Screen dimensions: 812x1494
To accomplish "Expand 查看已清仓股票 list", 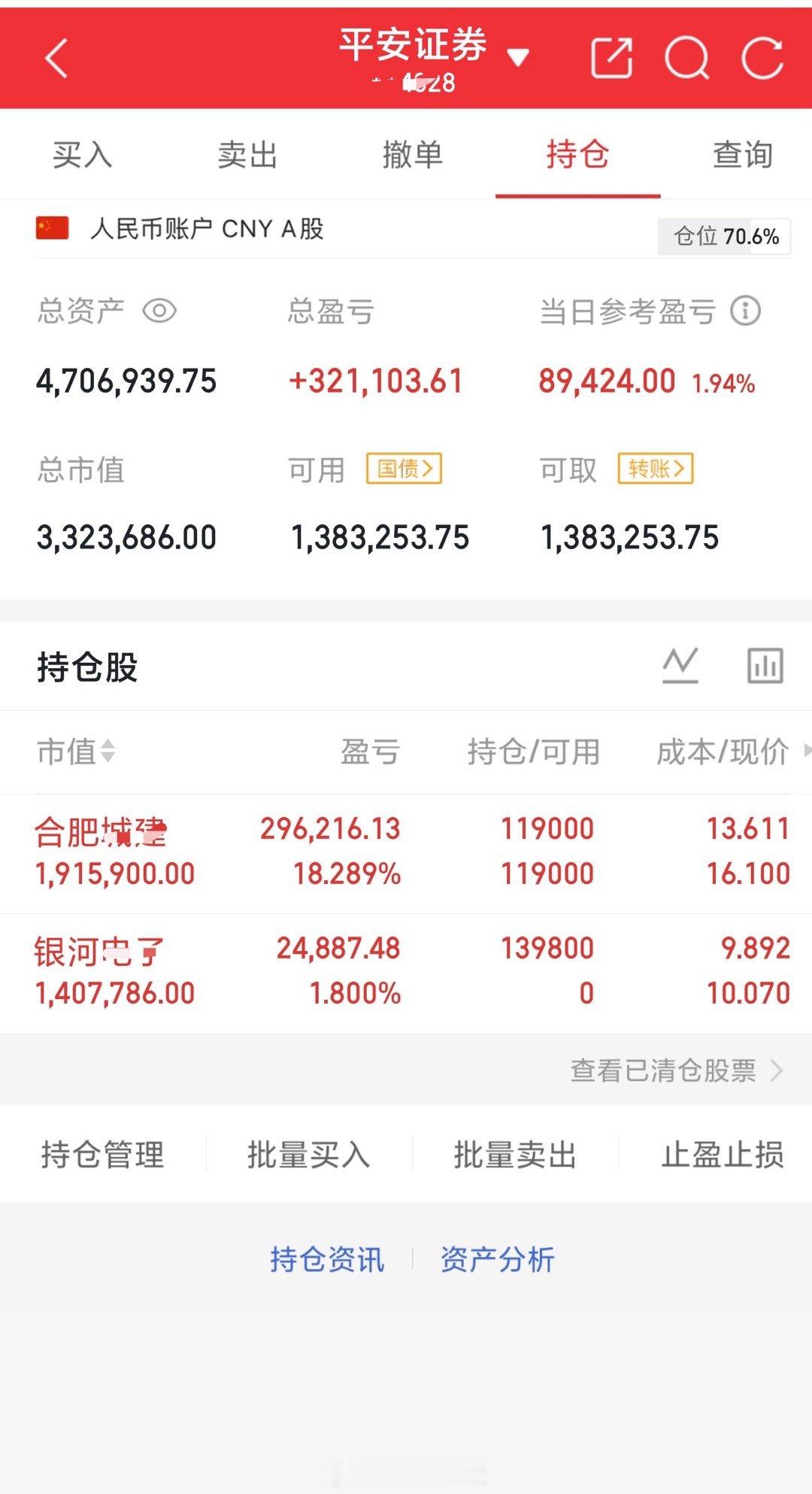I will [x=673, y=1070].
